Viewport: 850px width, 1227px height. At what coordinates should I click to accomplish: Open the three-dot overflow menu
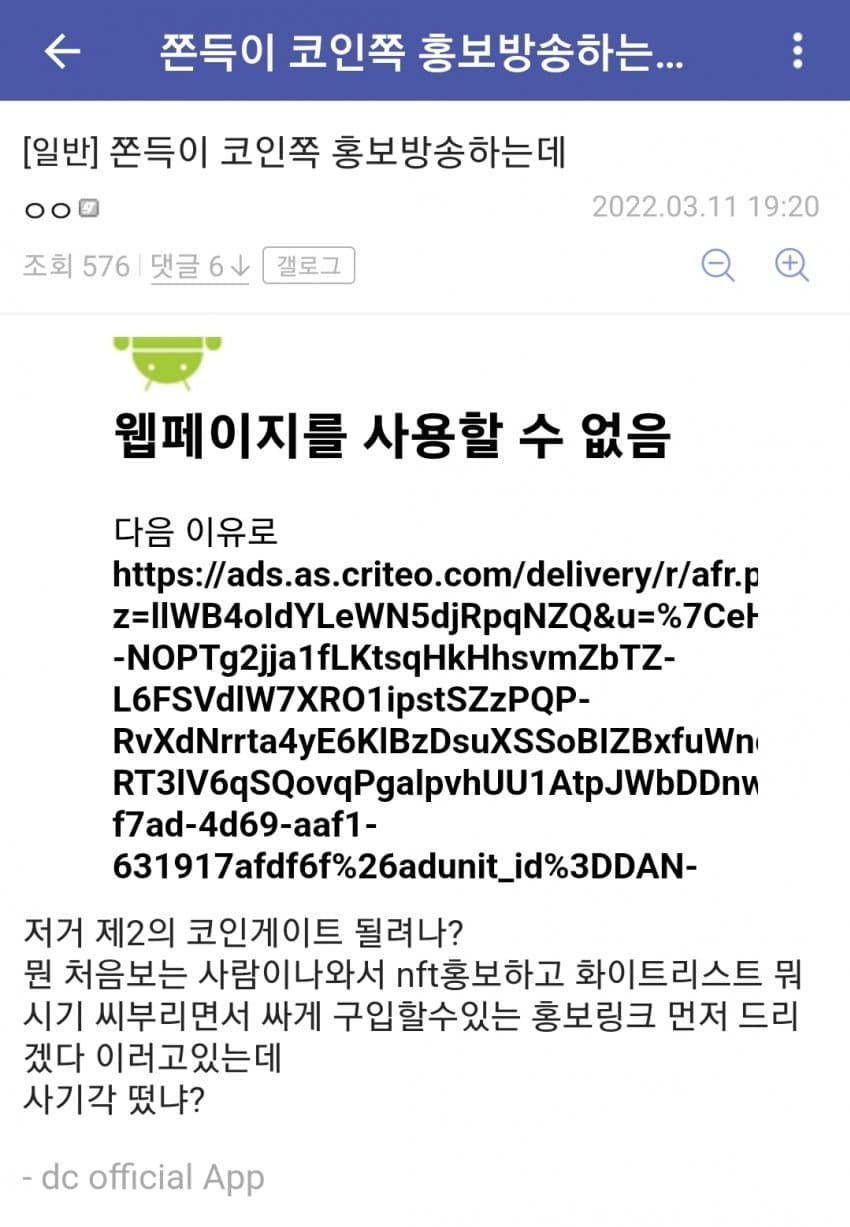797,51
